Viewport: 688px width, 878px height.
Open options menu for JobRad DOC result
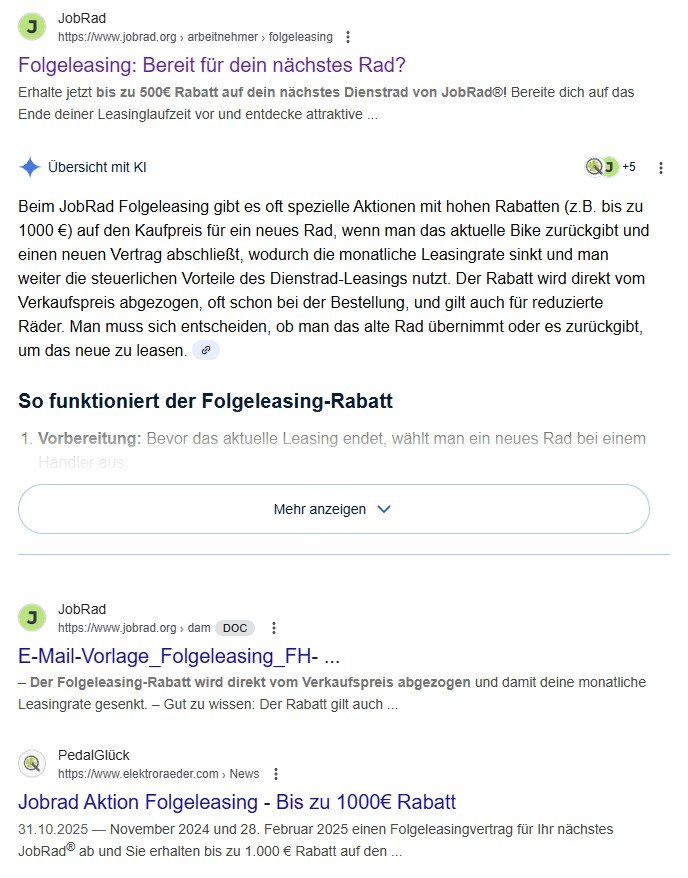(275, 628)
